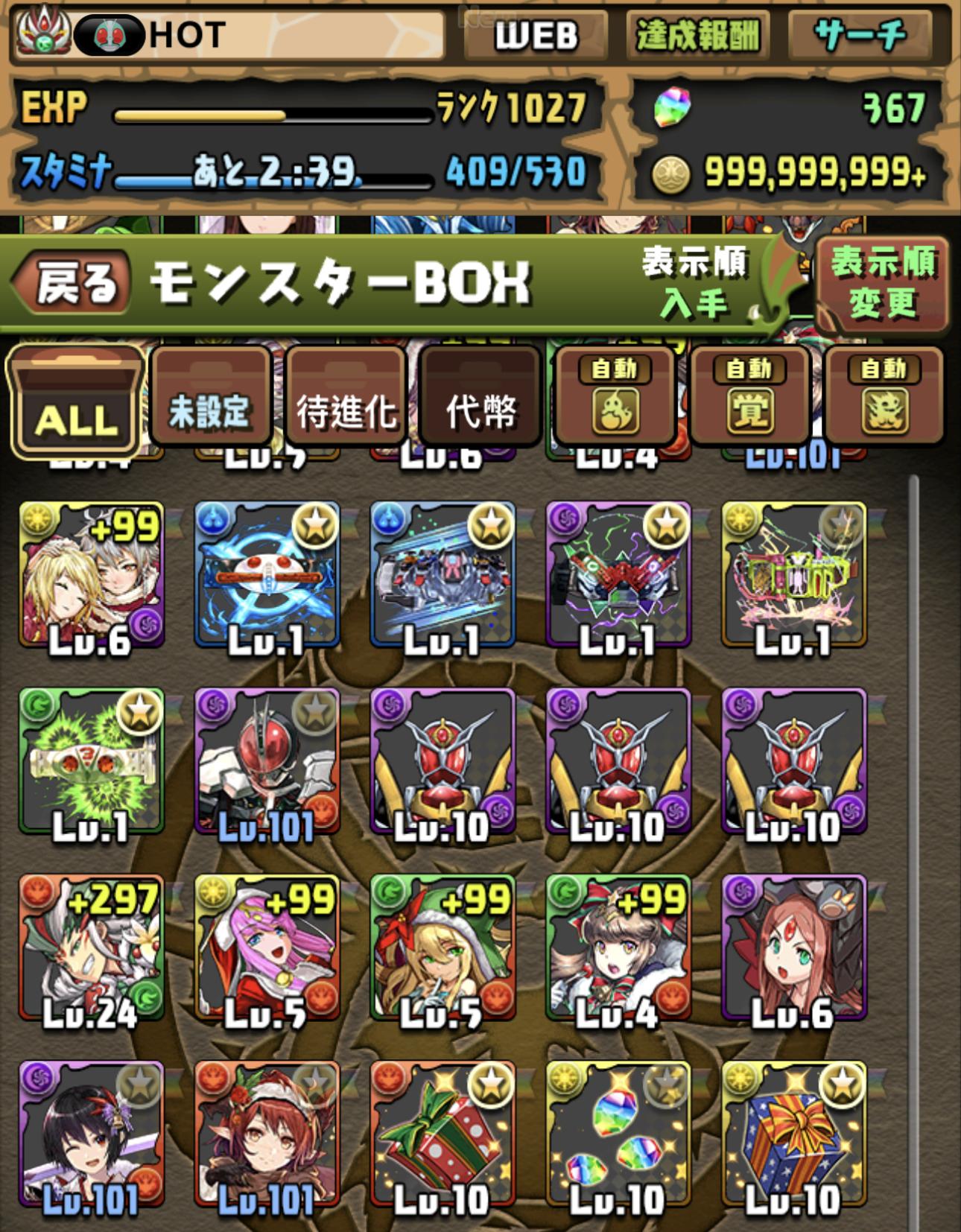Screen dimensions: 961x1232
Task: Select the Lv.101 red Kamen Rider monster
Action: pyautogui.click(x=267, y=761)
